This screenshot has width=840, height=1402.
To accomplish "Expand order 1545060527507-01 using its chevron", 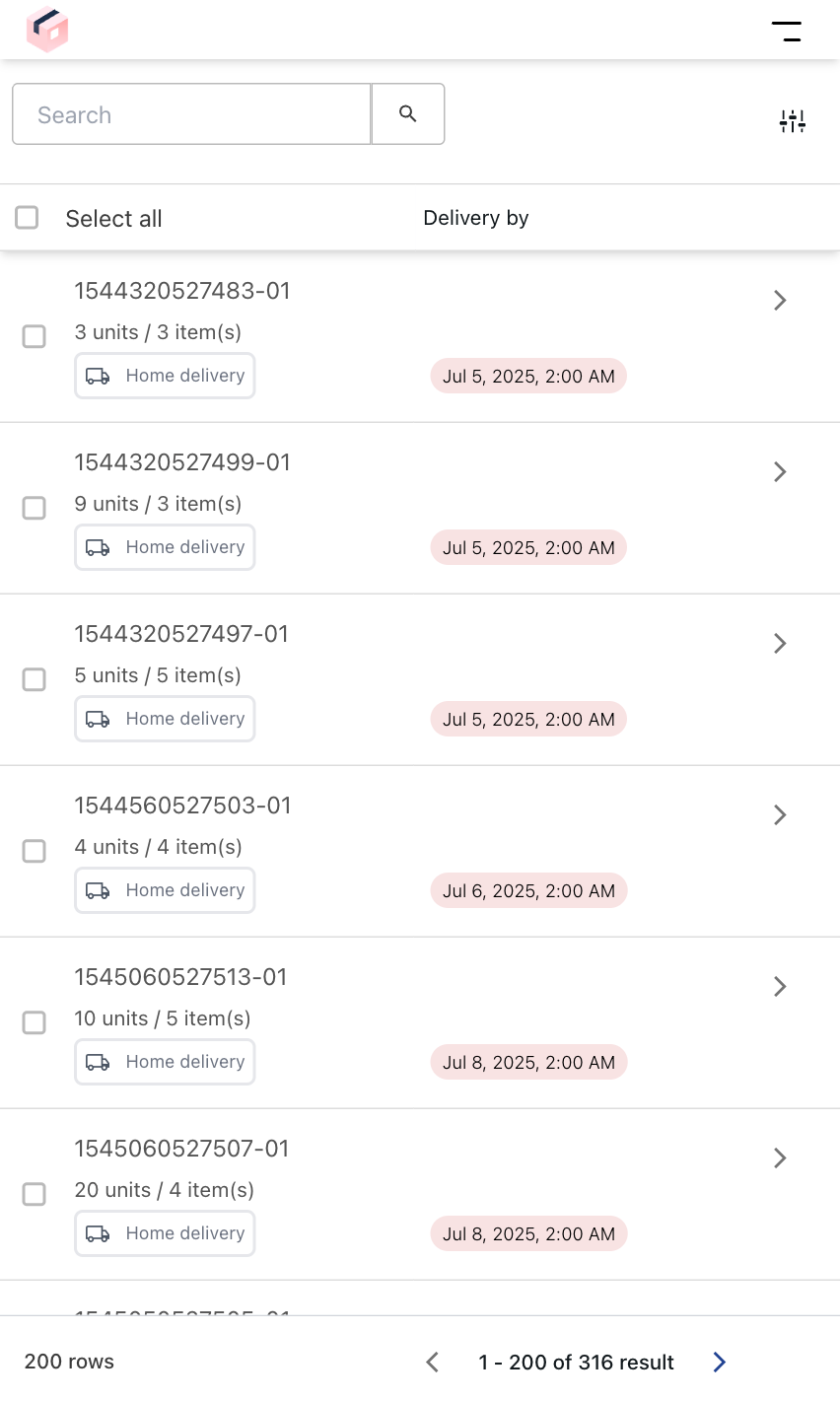I will coord(779,1158).
